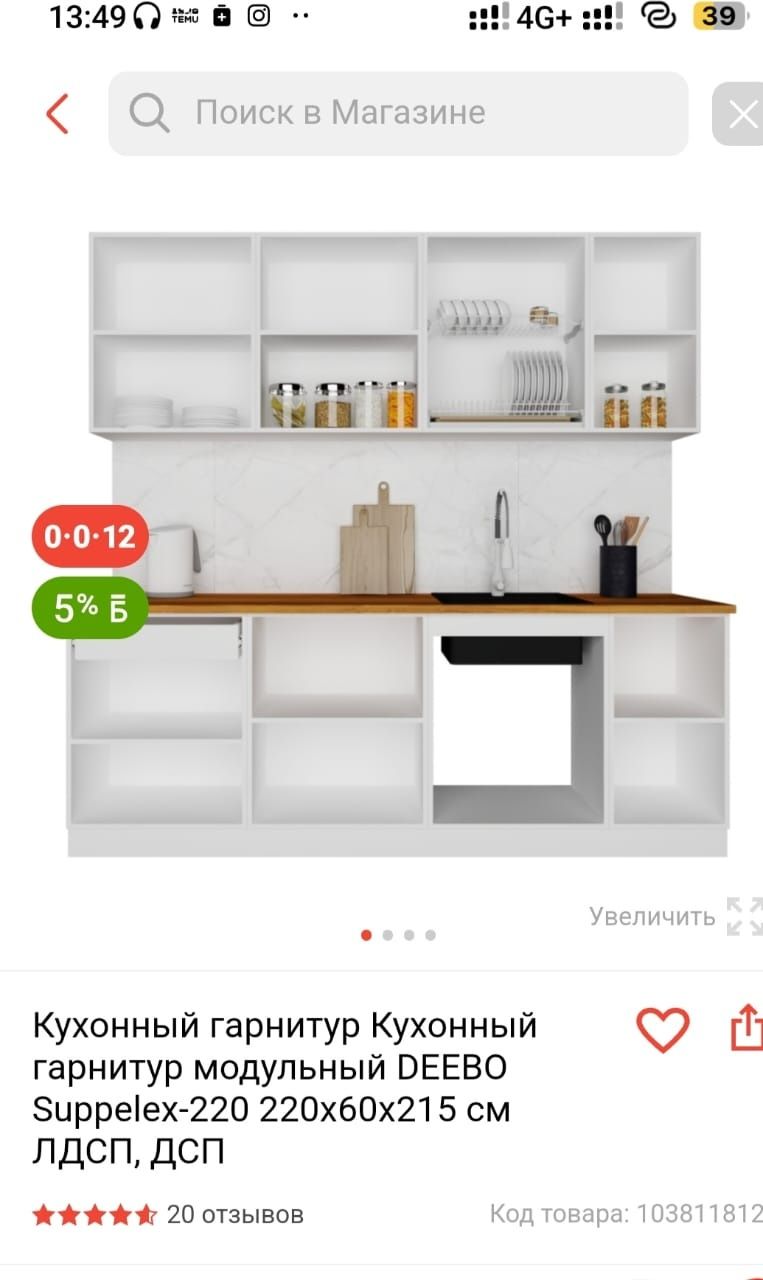The image size is (763, 1280).
Task: Share this product
Action: click(x=746, y=1029)
